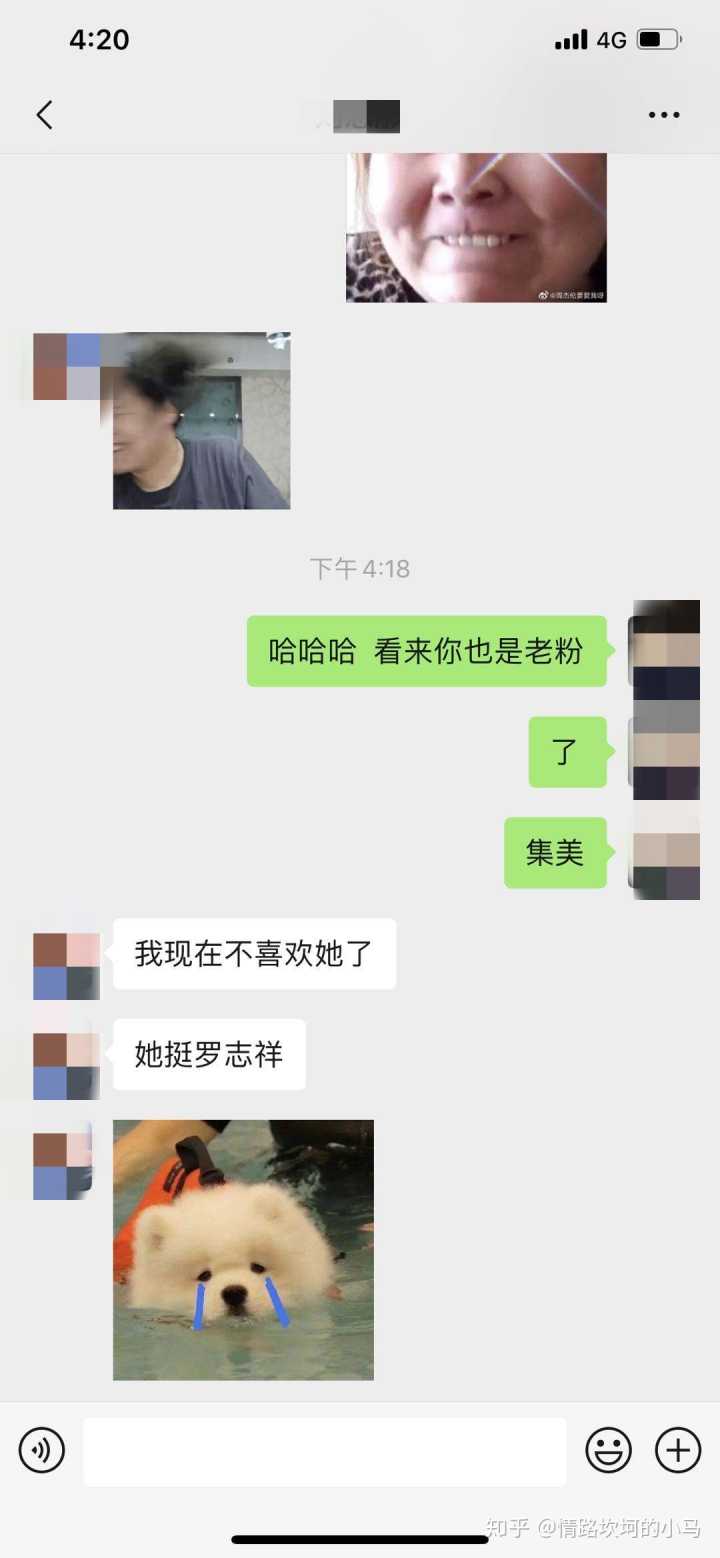This screenshot has width=720, height=1558.
Task: Open chat settings via the three-dot icon
Action: point(664,114)
